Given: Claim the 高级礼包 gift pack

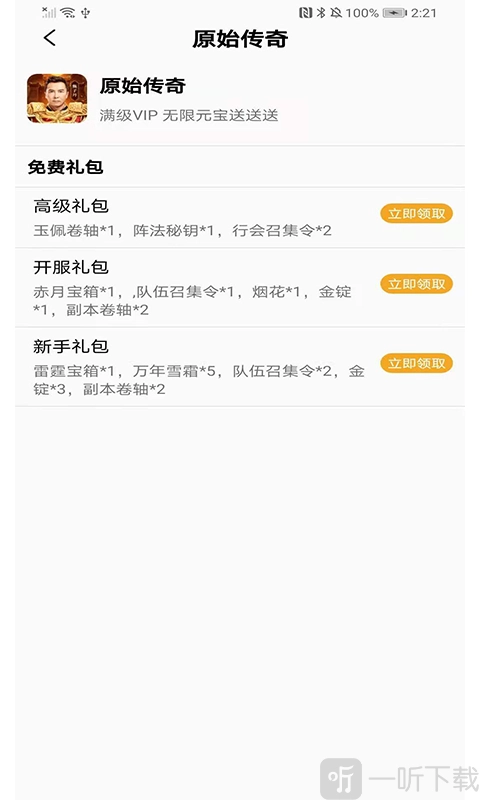Looking at the screenshot, I should (416, 214).
